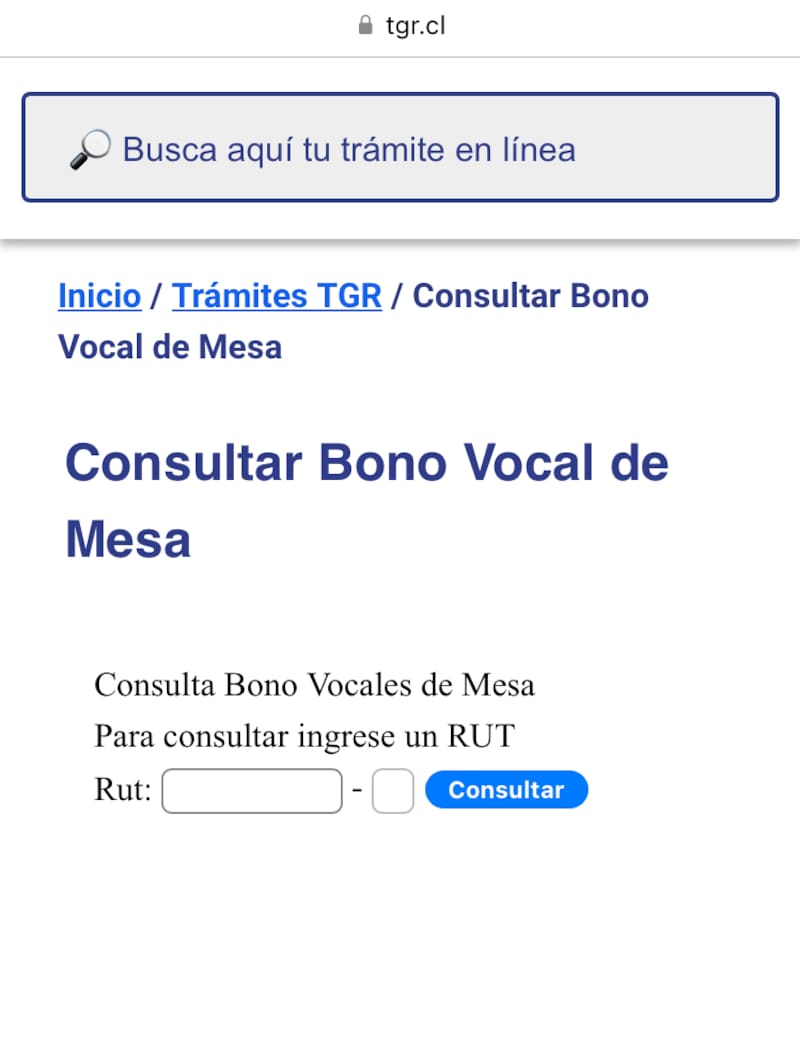800x1037 pixels.
Task: Tap the tgr.cl address bar
Action: point(400,26)
